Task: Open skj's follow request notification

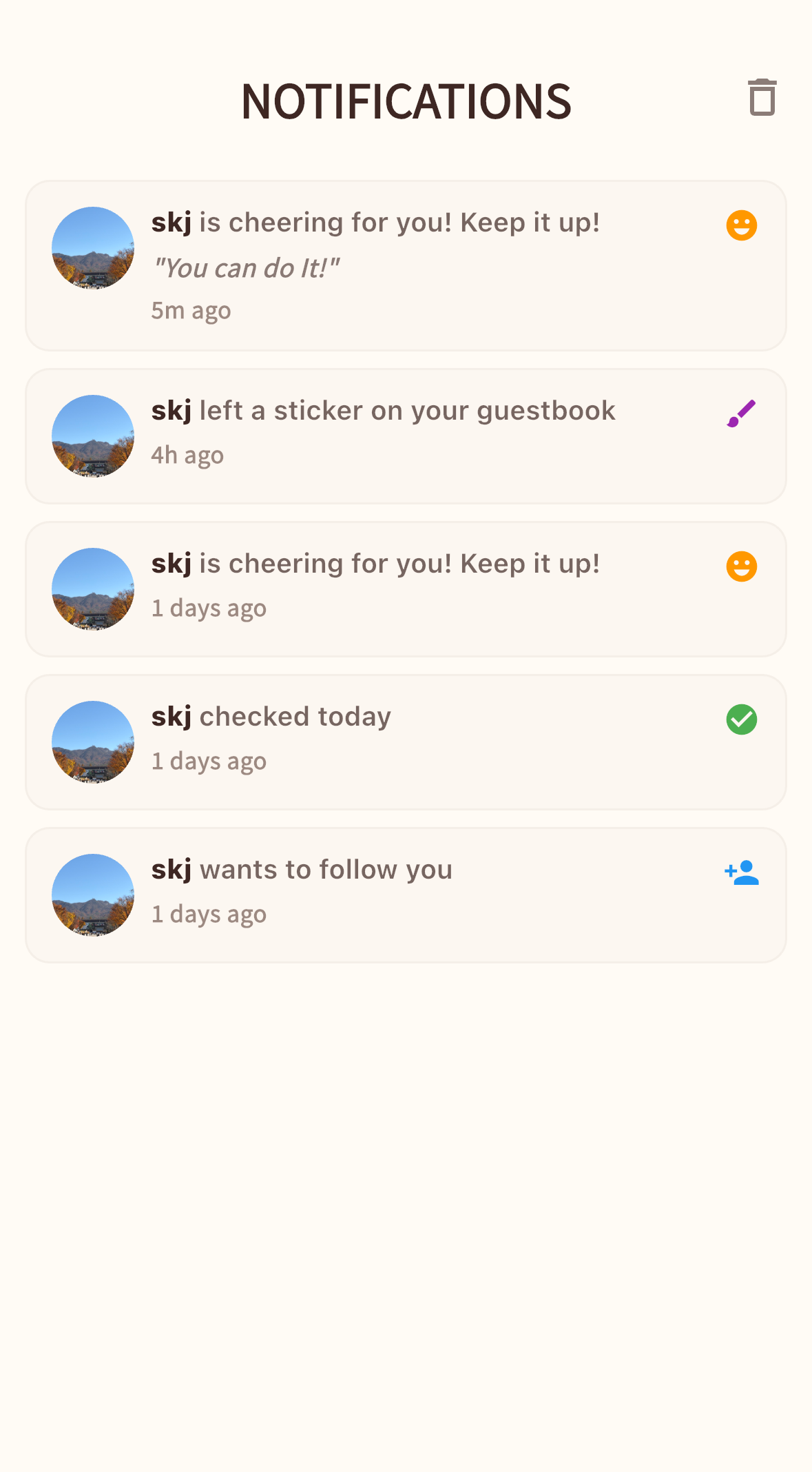Action: click(x=406, y=895)
